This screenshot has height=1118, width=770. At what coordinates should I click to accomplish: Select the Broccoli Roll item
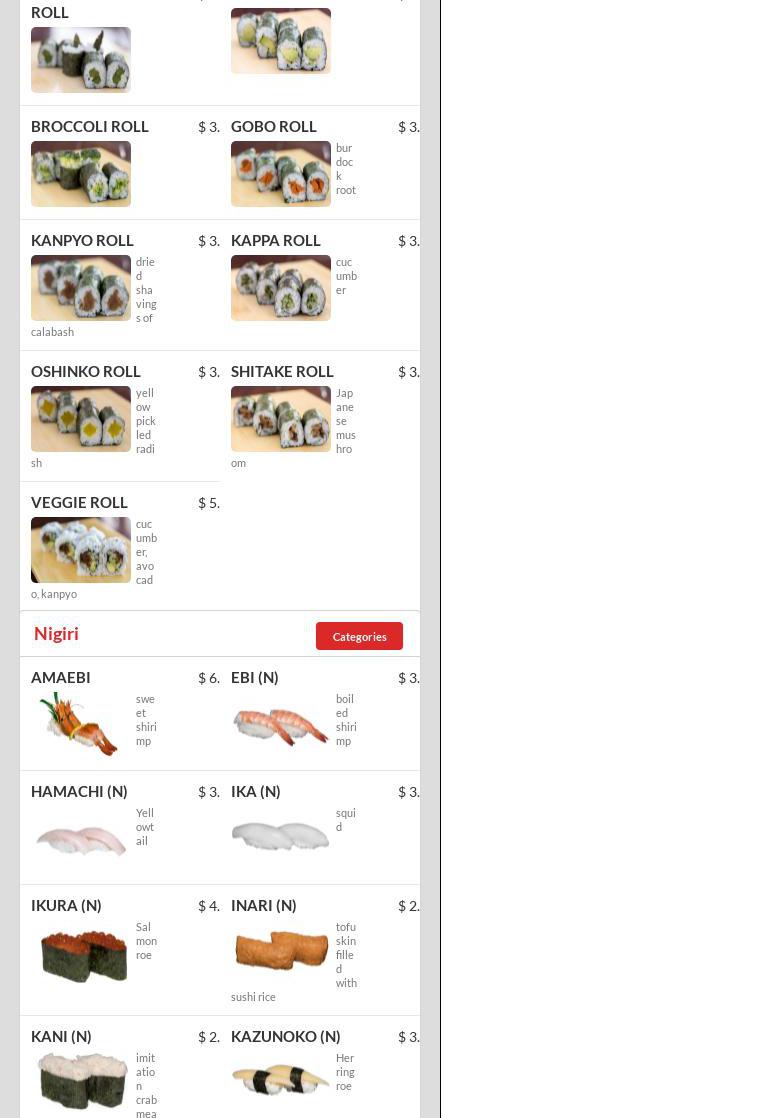pos(90,127)
